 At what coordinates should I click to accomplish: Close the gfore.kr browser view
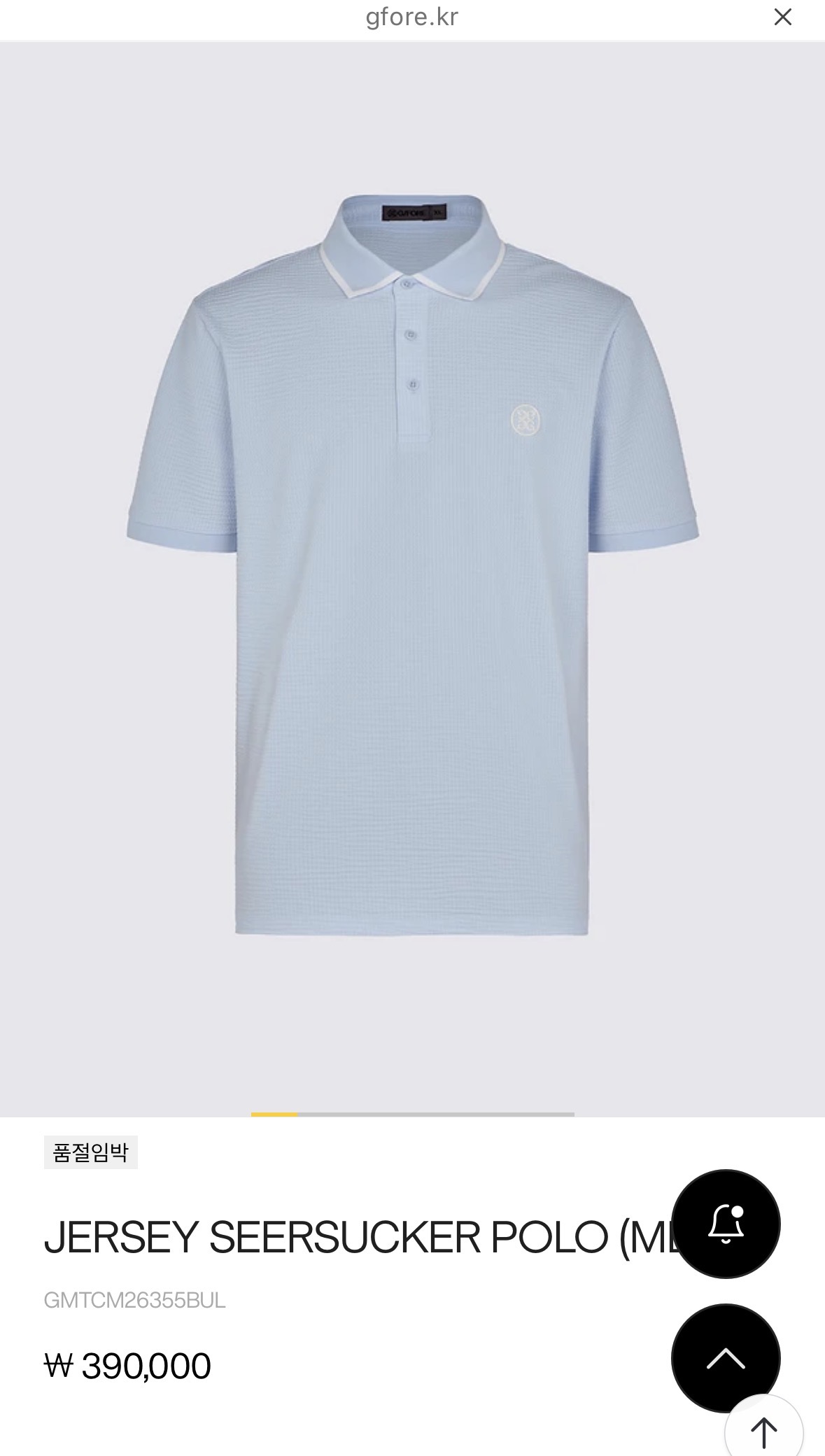[x=782, y=17]
